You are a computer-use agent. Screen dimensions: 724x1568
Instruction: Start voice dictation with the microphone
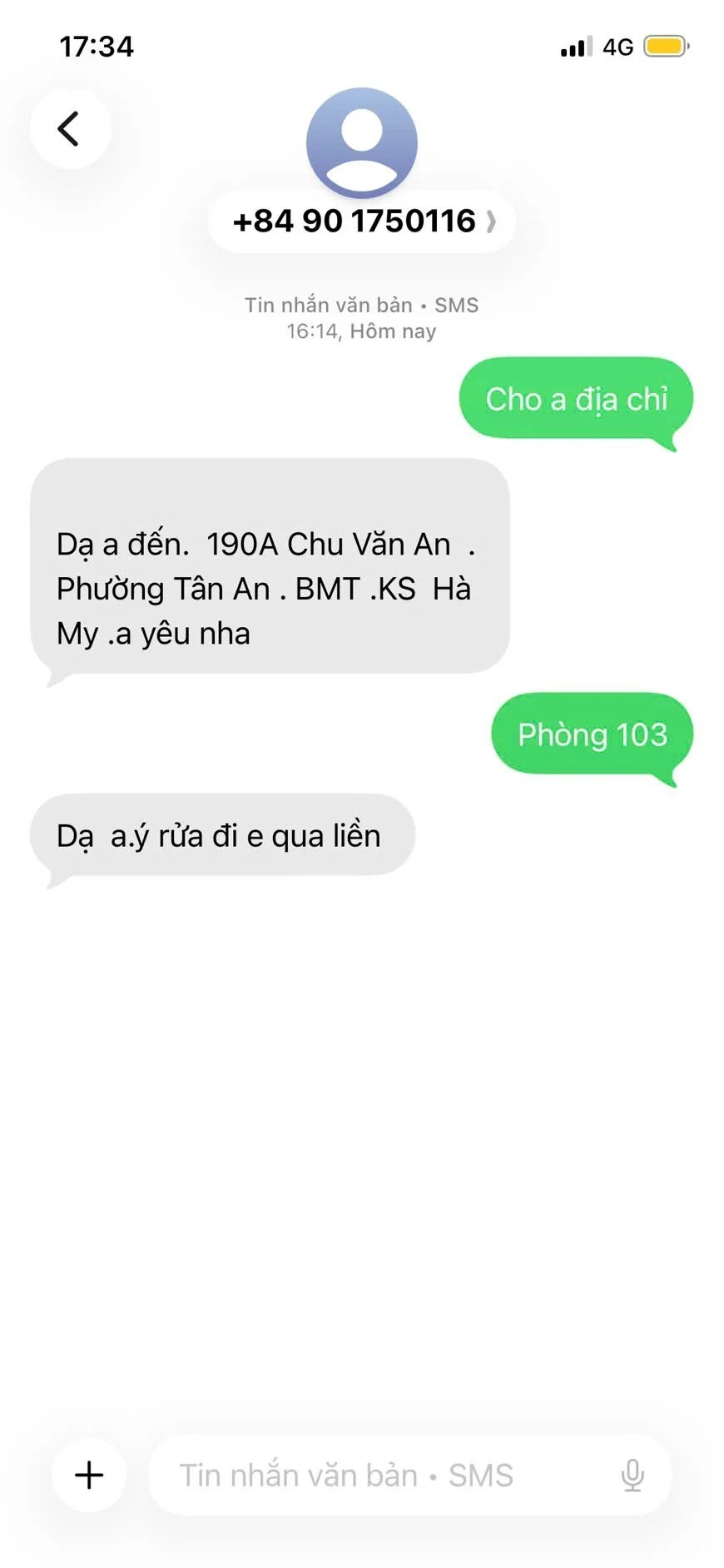pyautogui.click(x=632, y=1475)
